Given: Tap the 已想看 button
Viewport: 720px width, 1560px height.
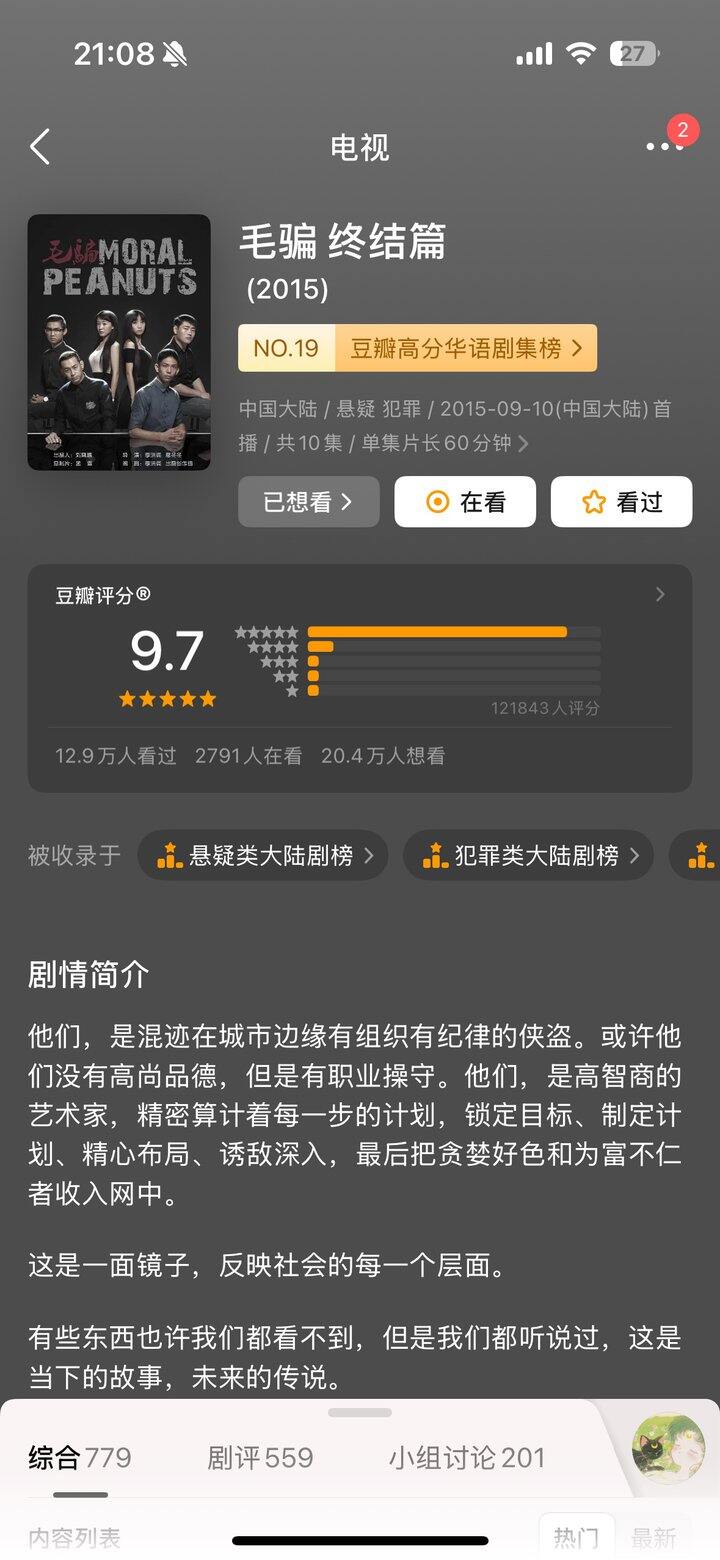Looking at the screenshot, I should [308, 502].
